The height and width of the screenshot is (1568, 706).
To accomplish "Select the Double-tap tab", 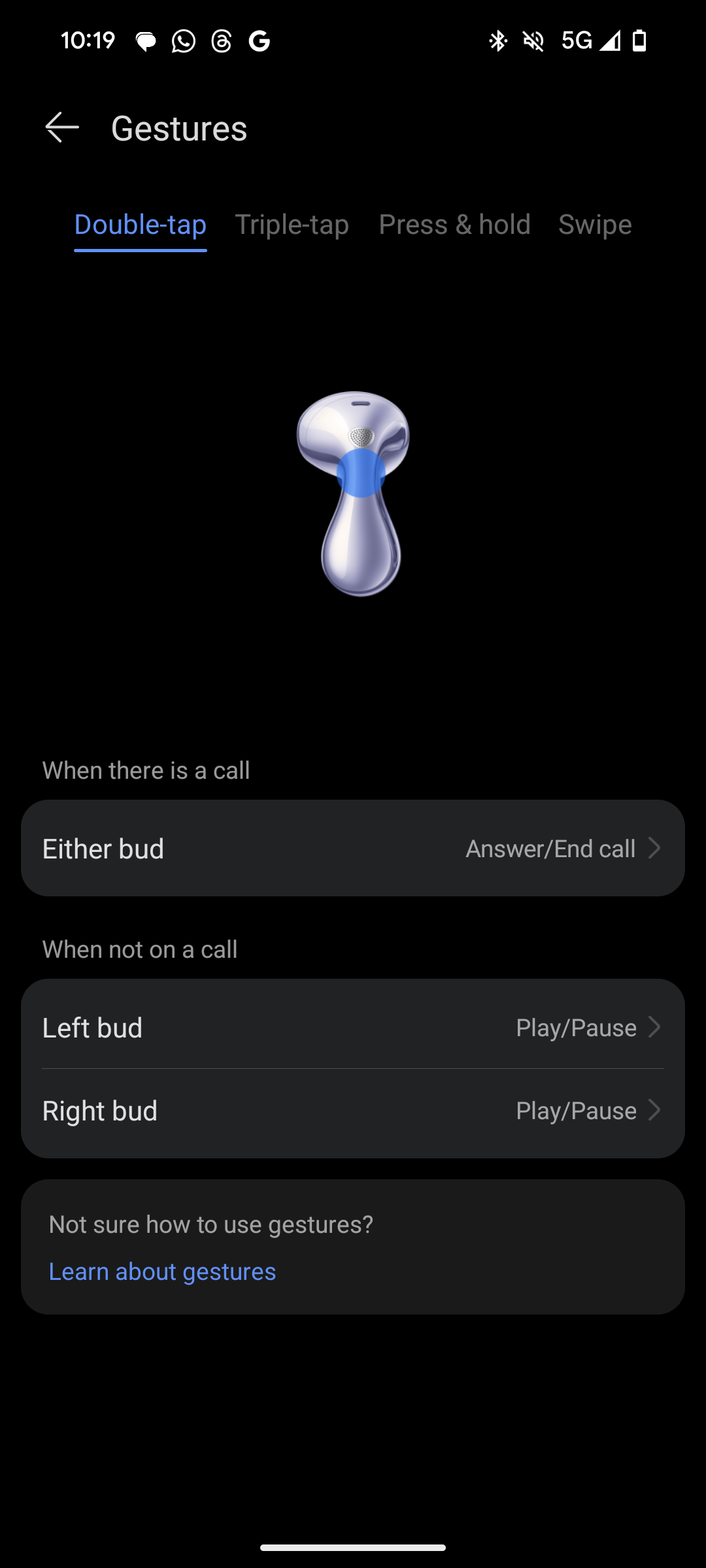I will (x=141, y=225).
